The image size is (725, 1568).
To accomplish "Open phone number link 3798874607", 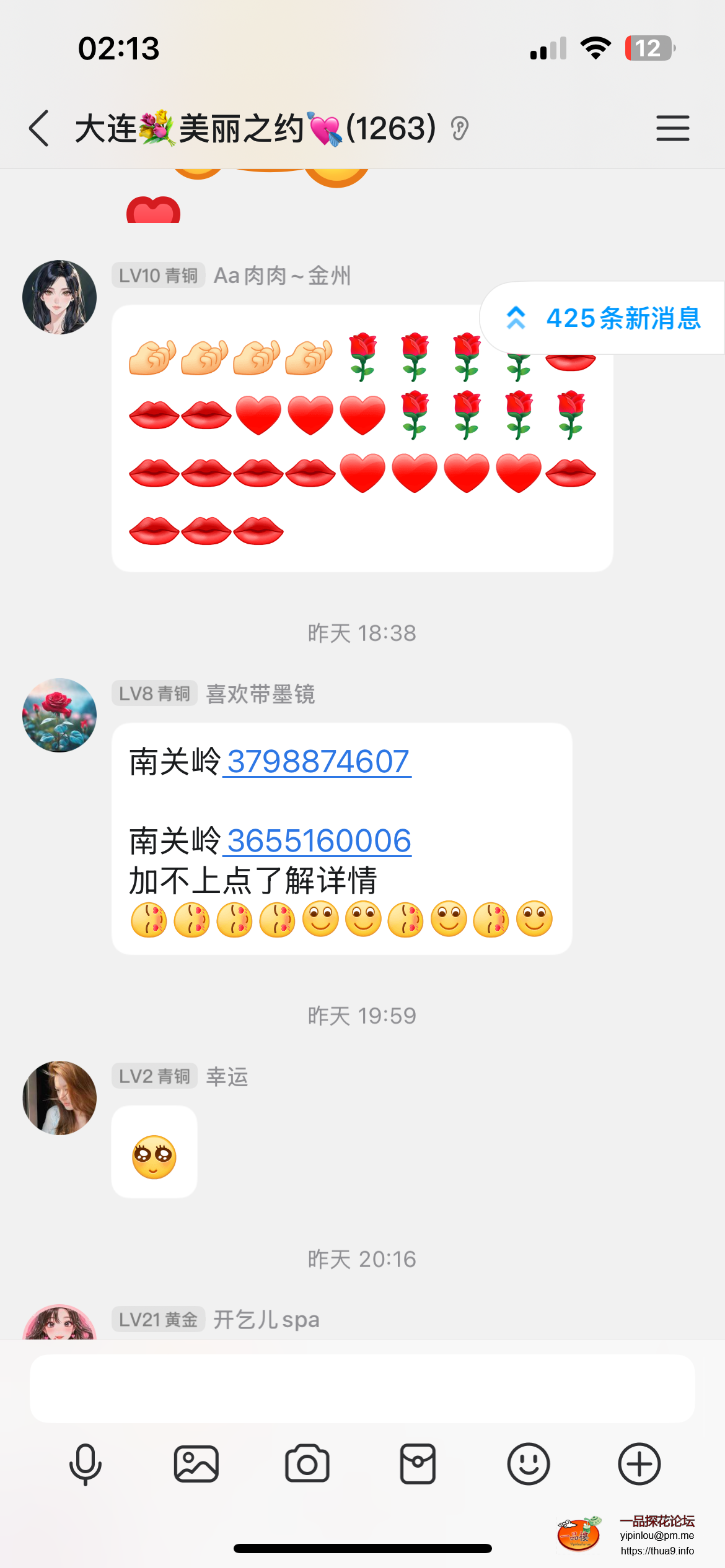I will [x=318, y=762].
